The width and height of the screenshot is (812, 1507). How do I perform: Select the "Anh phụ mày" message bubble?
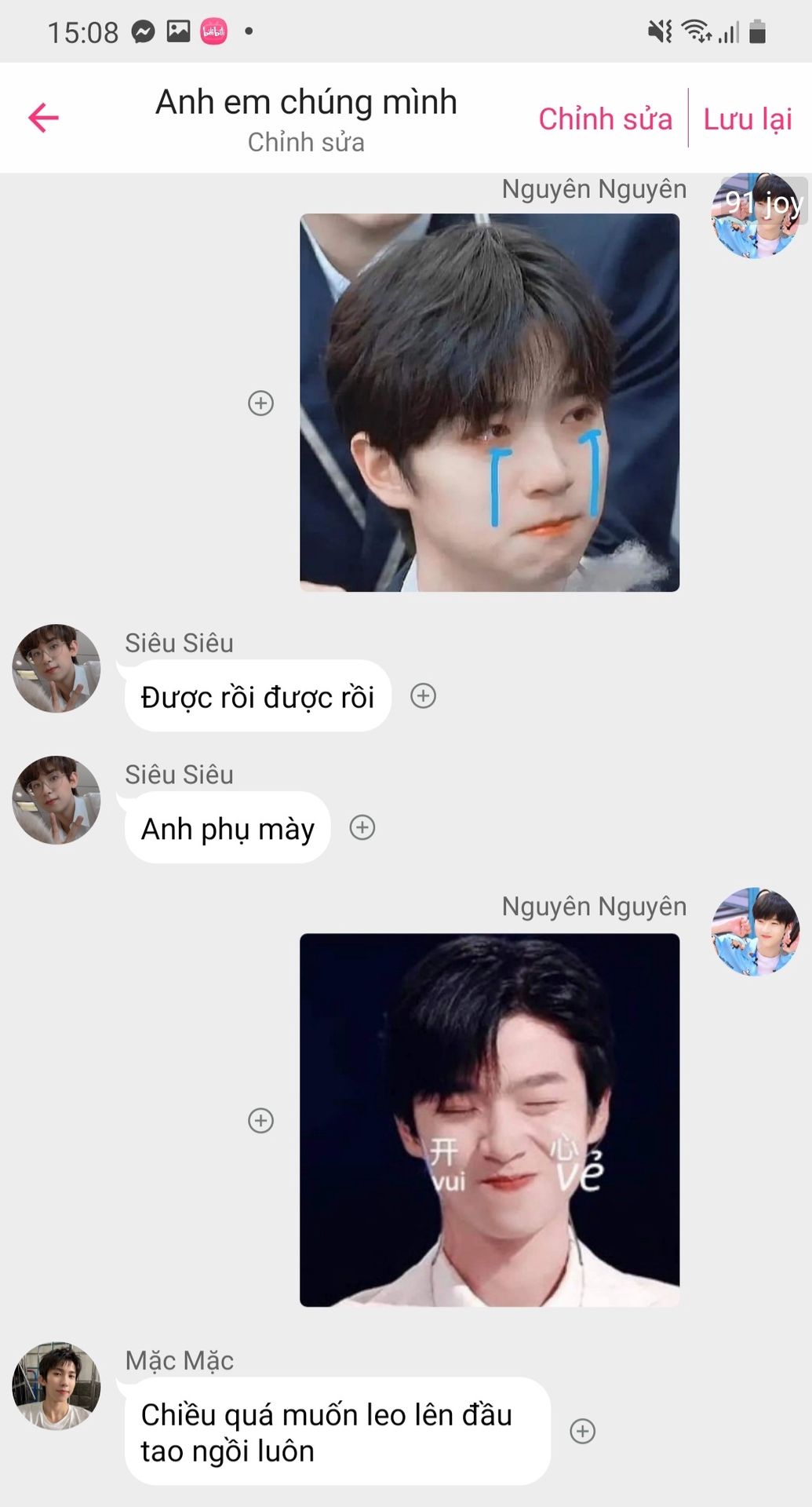point(228,828)
